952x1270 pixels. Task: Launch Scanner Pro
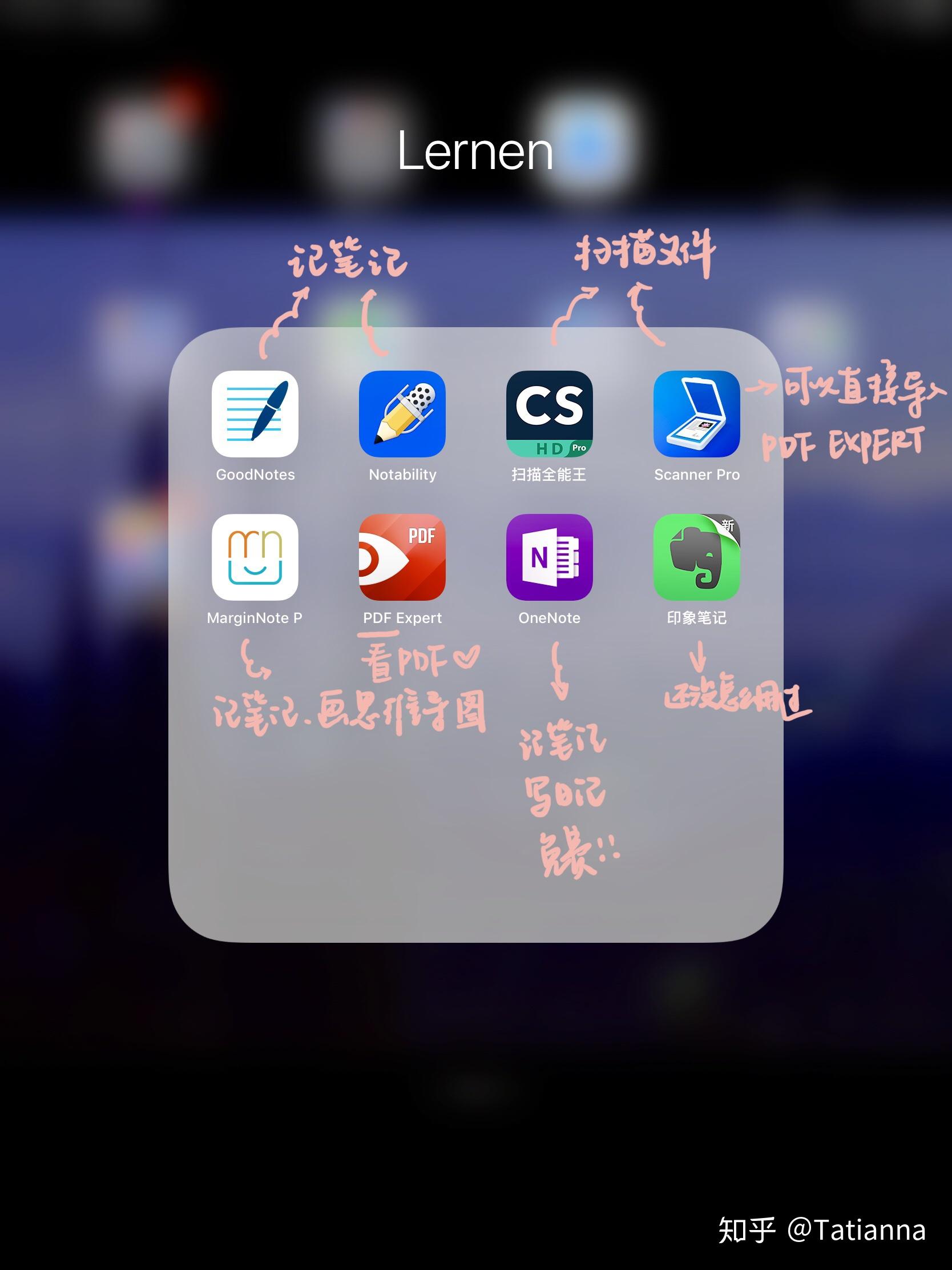696,413
